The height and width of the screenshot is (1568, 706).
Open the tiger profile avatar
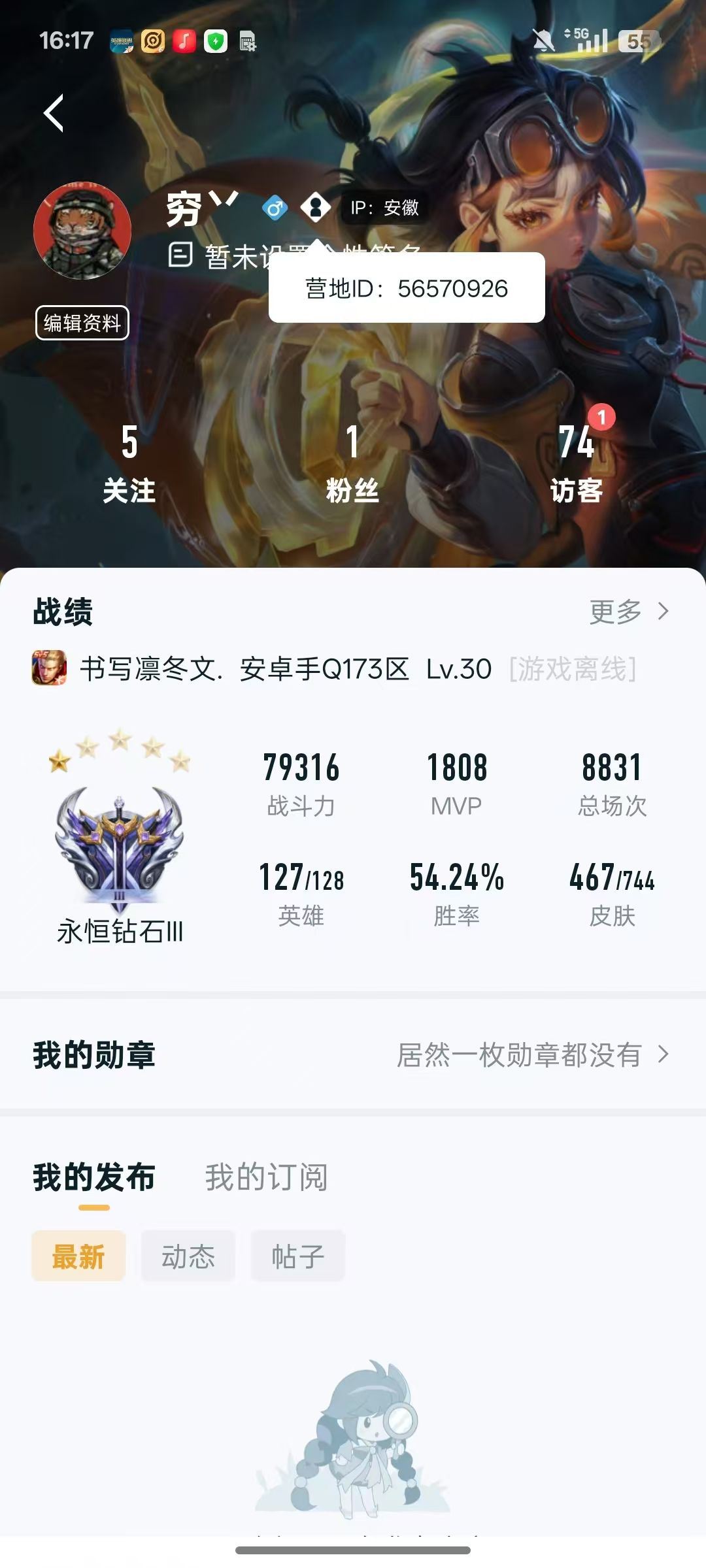coord(82,231)
